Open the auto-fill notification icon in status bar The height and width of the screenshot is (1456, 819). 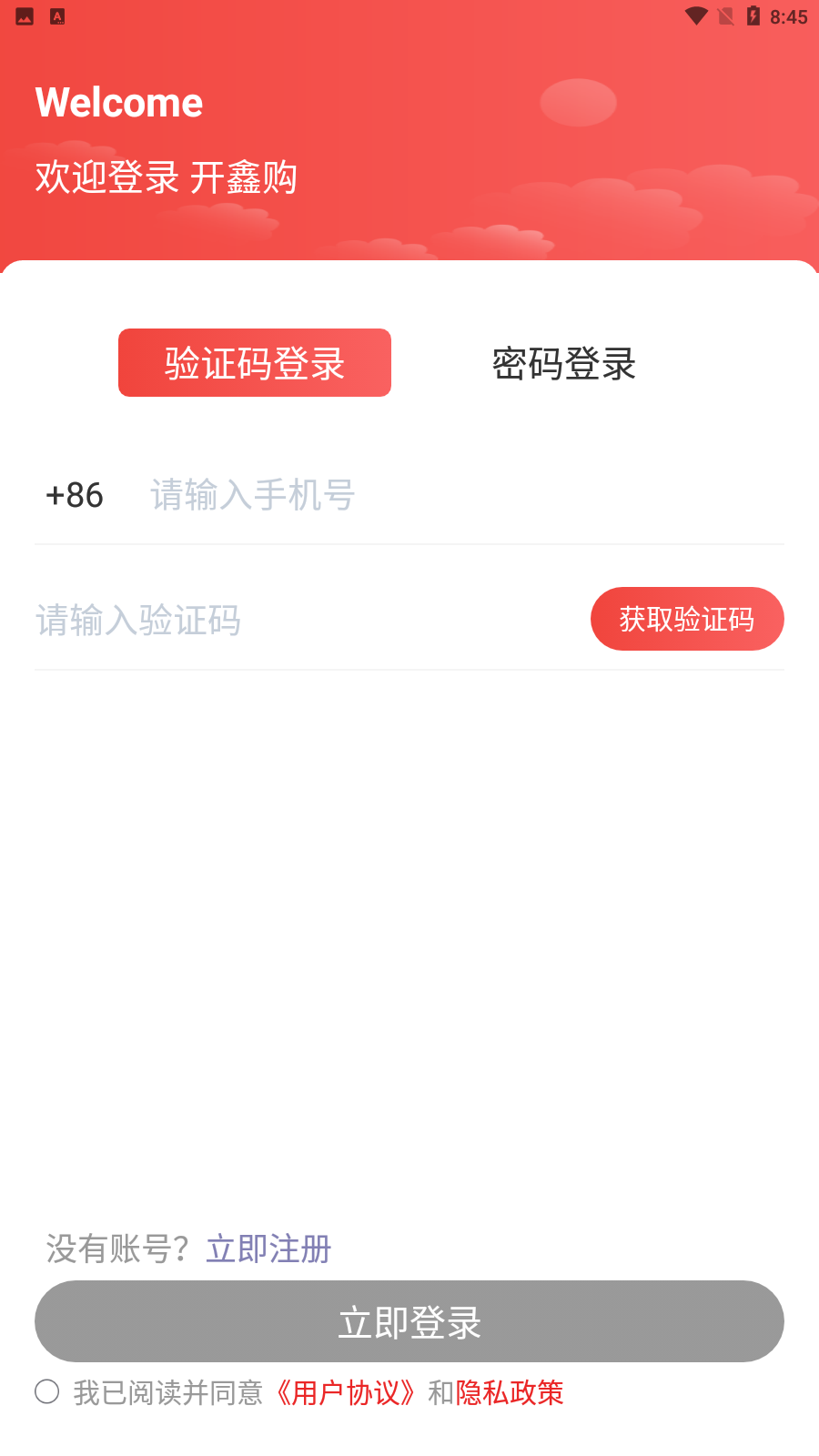pyautogui.click(x=56, y=15)
